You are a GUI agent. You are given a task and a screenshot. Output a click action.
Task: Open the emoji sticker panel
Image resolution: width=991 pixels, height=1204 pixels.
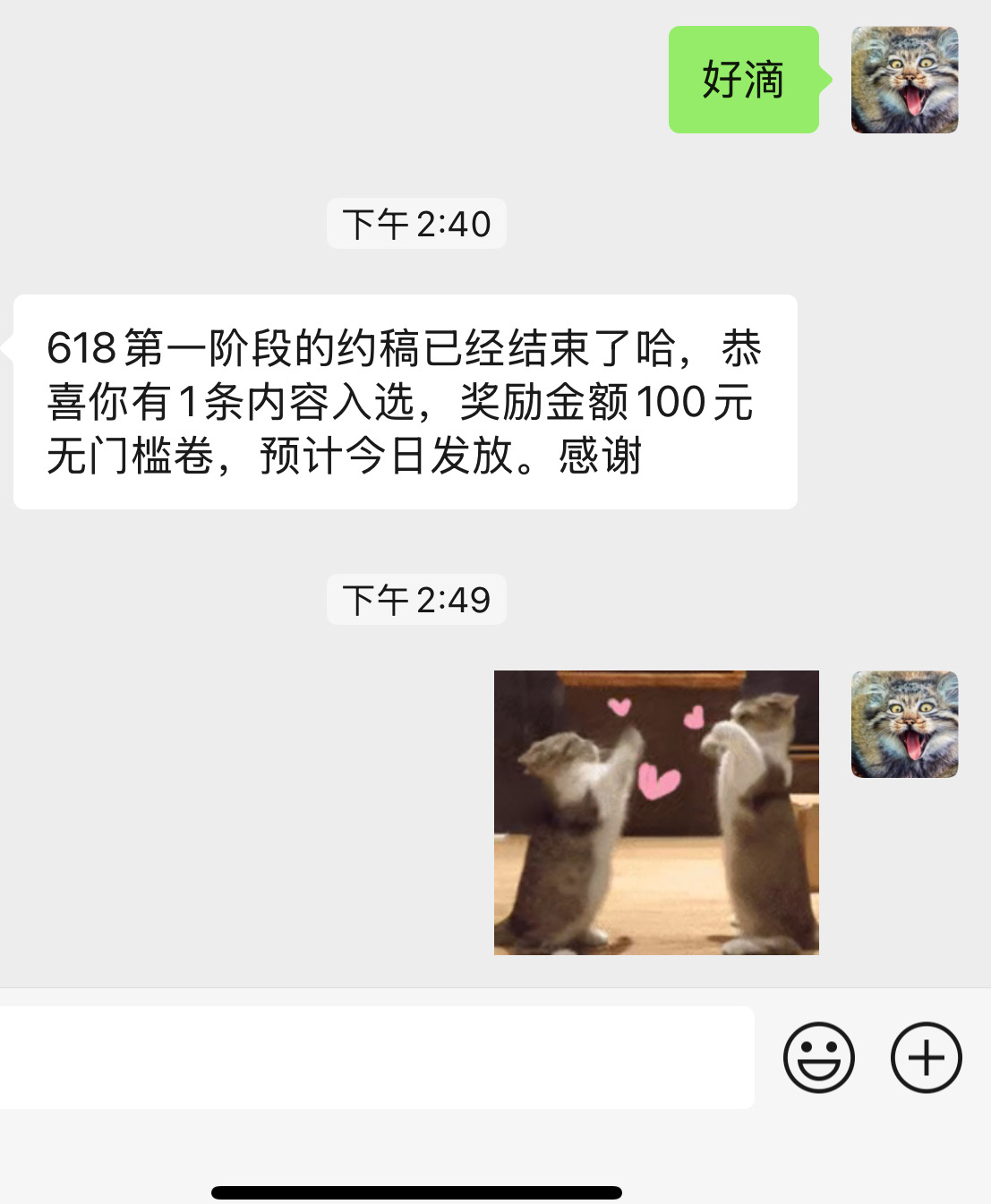tap(818, 1057)
